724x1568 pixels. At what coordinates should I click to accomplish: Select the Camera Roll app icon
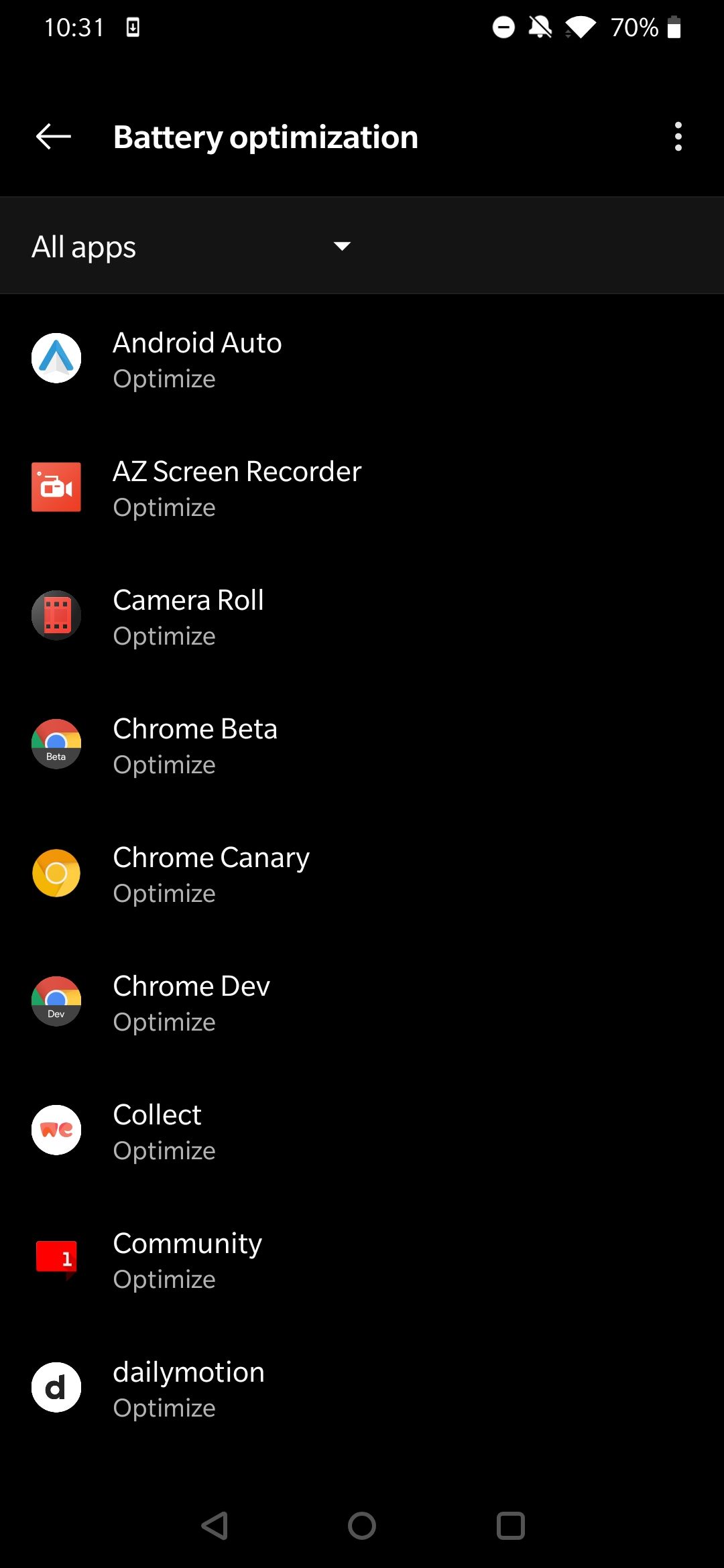pyautogui.click(x=56, y=615)
